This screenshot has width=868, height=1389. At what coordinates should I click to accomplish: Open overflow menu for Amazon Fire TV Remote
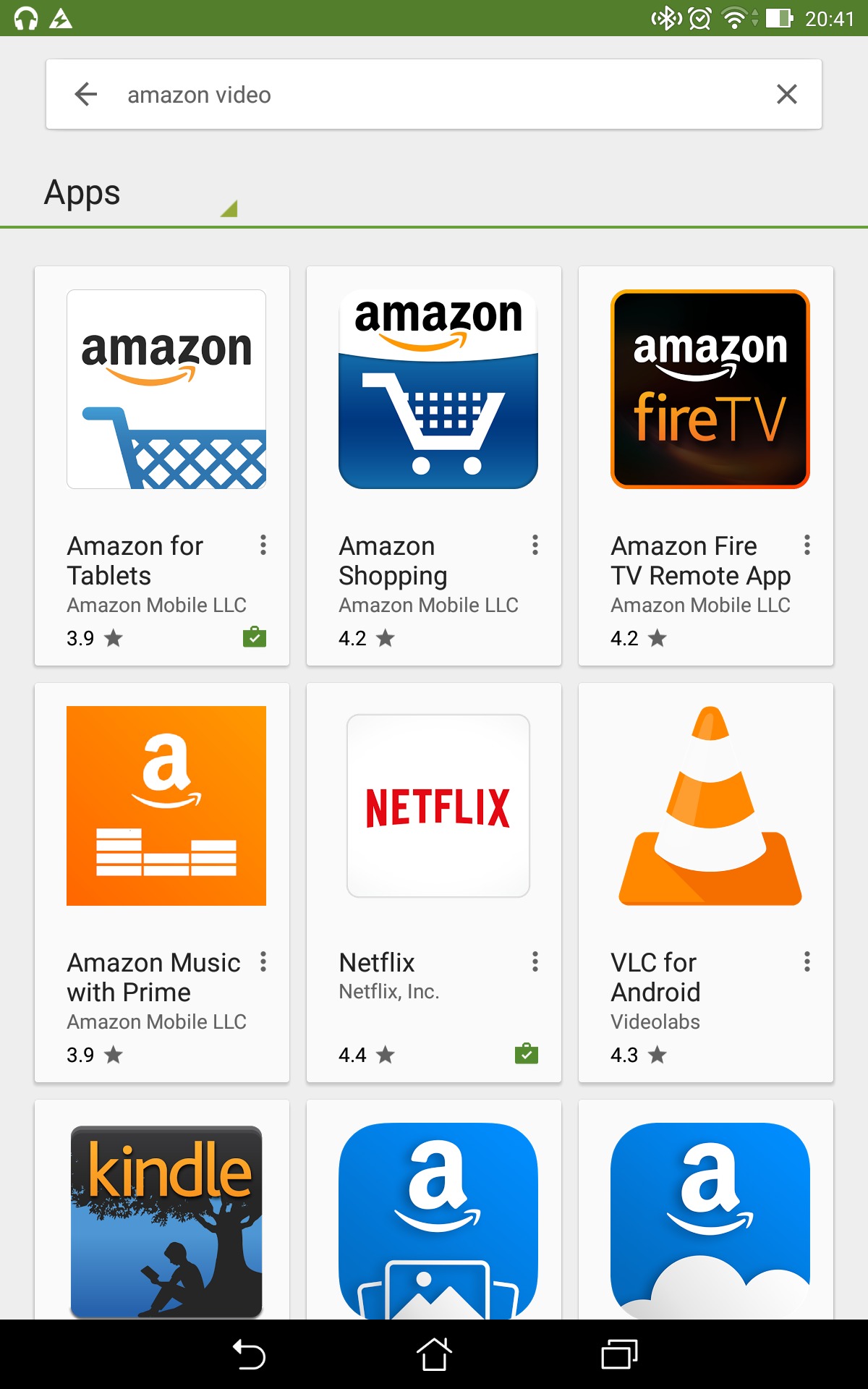tap(807, 545)
